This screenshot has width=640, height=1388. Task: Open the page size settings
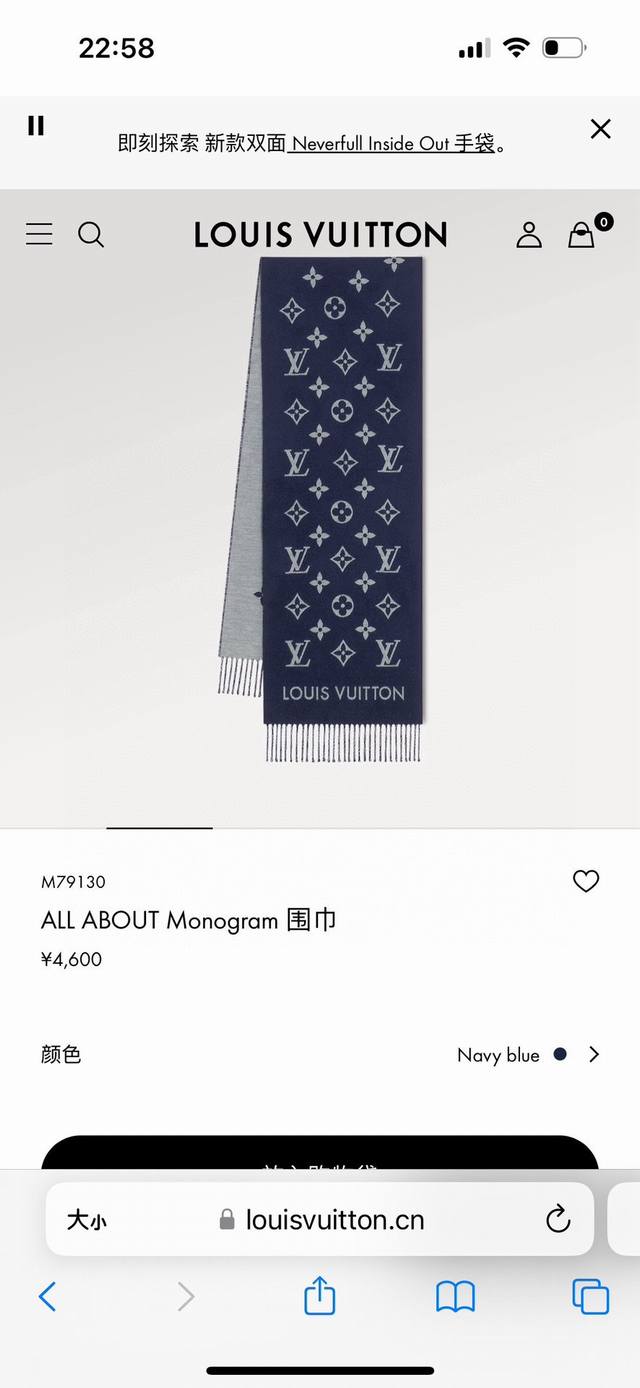(87, 1220)
